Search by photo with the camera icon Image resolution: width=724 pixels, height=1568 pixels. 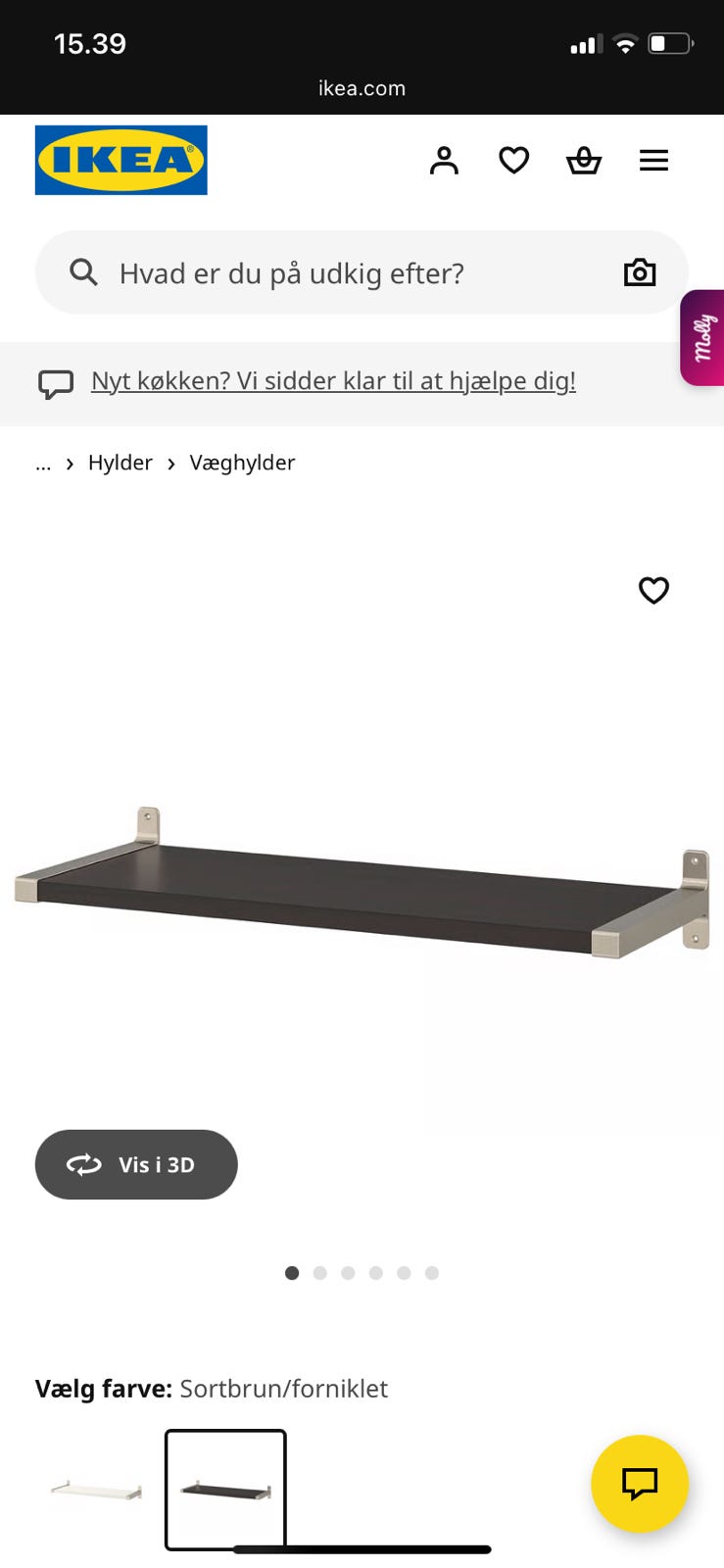tap(640, 272)
